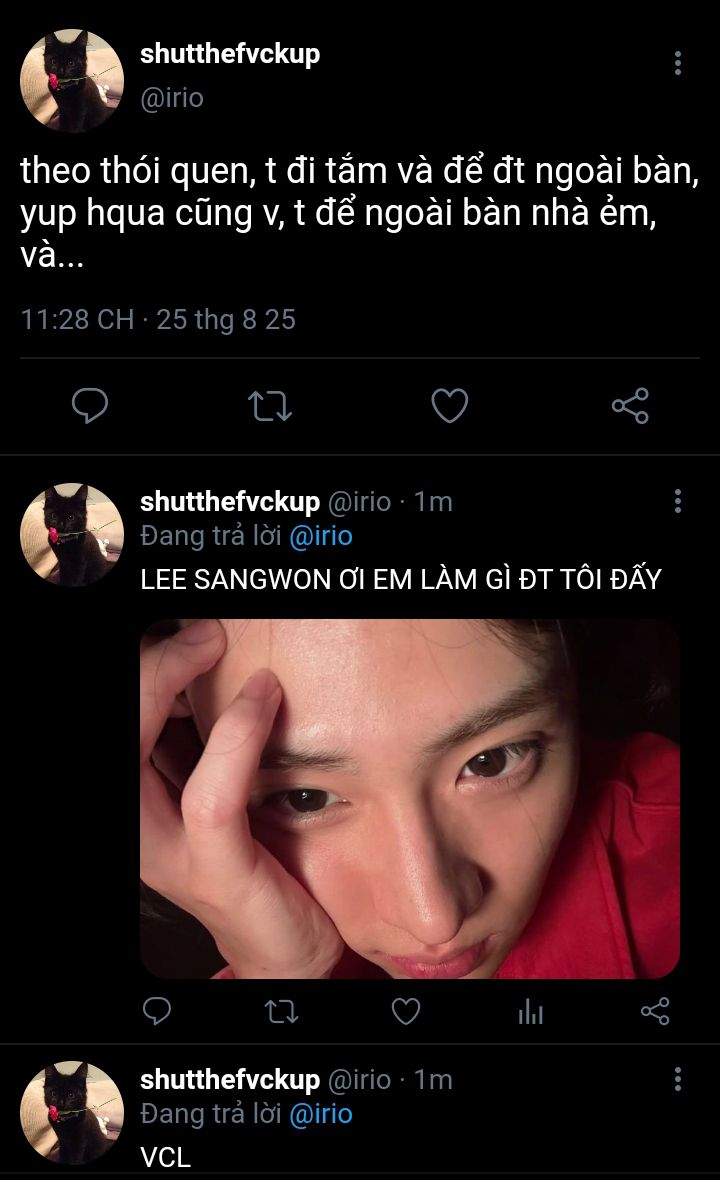Open the profile avatar on the main tweet
720x1180 pixels.
(72, 80)
